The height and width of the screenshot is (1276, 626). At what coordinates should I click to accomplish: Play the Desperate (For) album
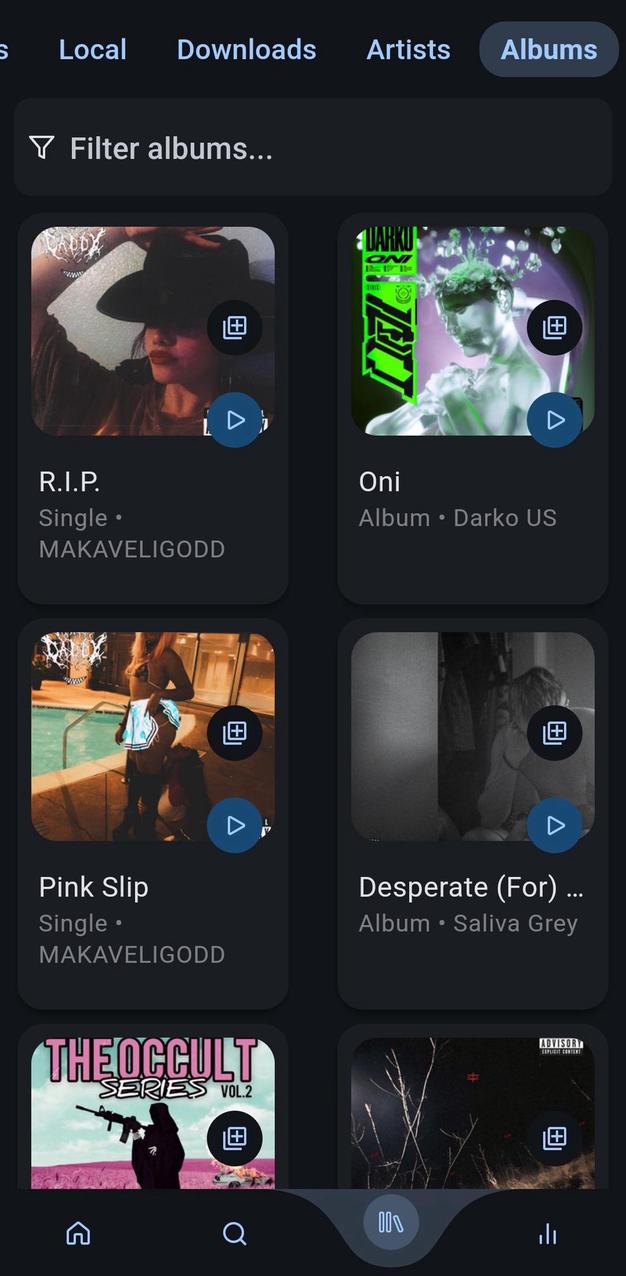click(555, 826)
